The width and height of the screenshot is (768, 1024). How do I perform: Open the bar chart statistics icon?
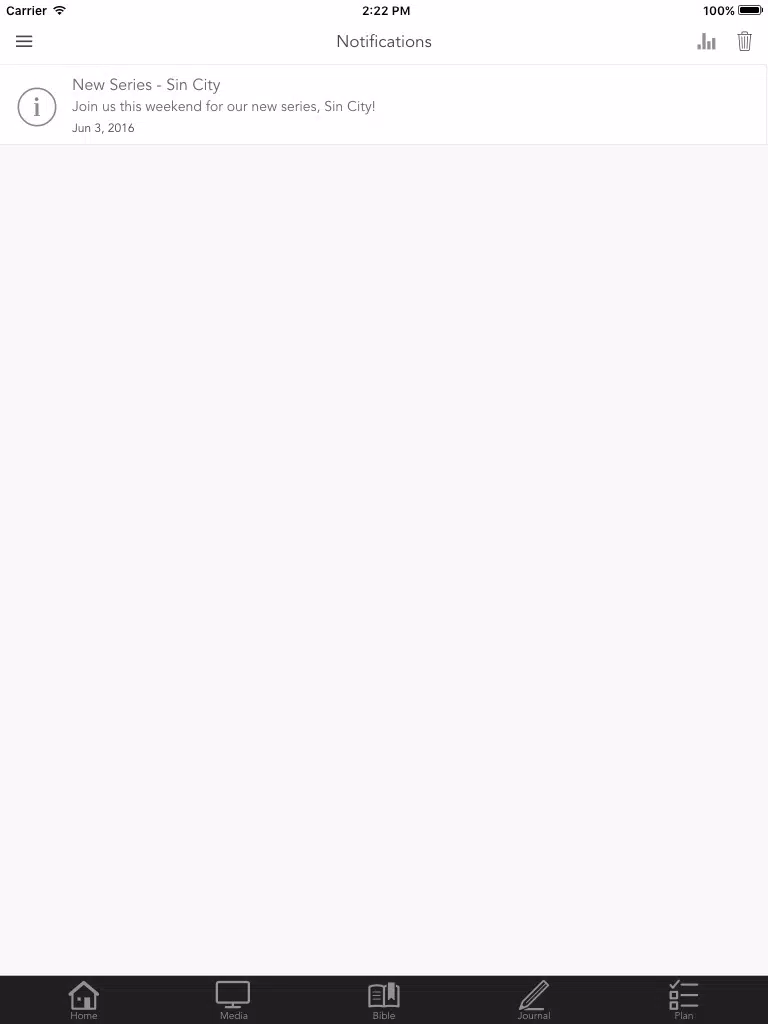(x=707, y=41)
